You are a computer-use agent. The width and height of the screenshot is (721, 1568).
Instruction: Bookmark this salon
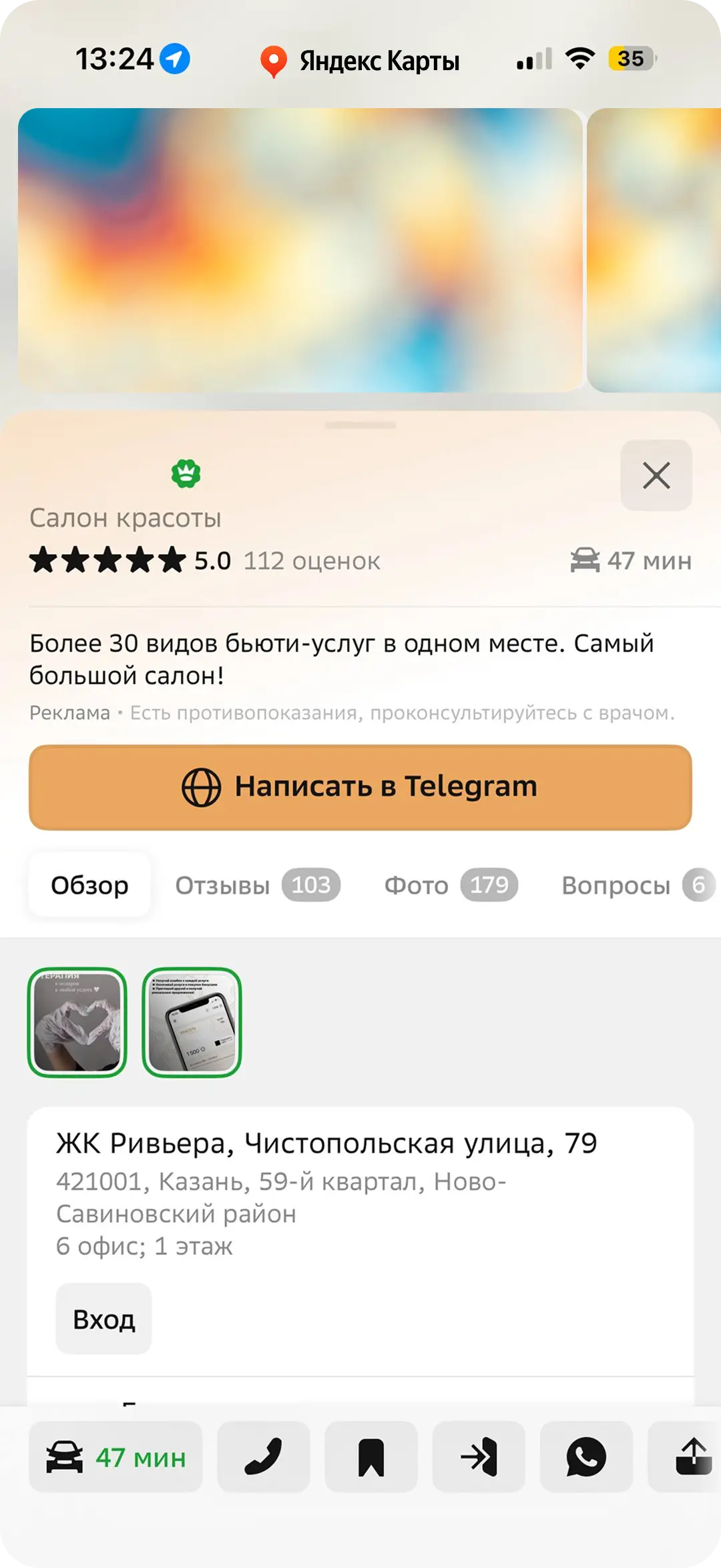coord(371,1457)
